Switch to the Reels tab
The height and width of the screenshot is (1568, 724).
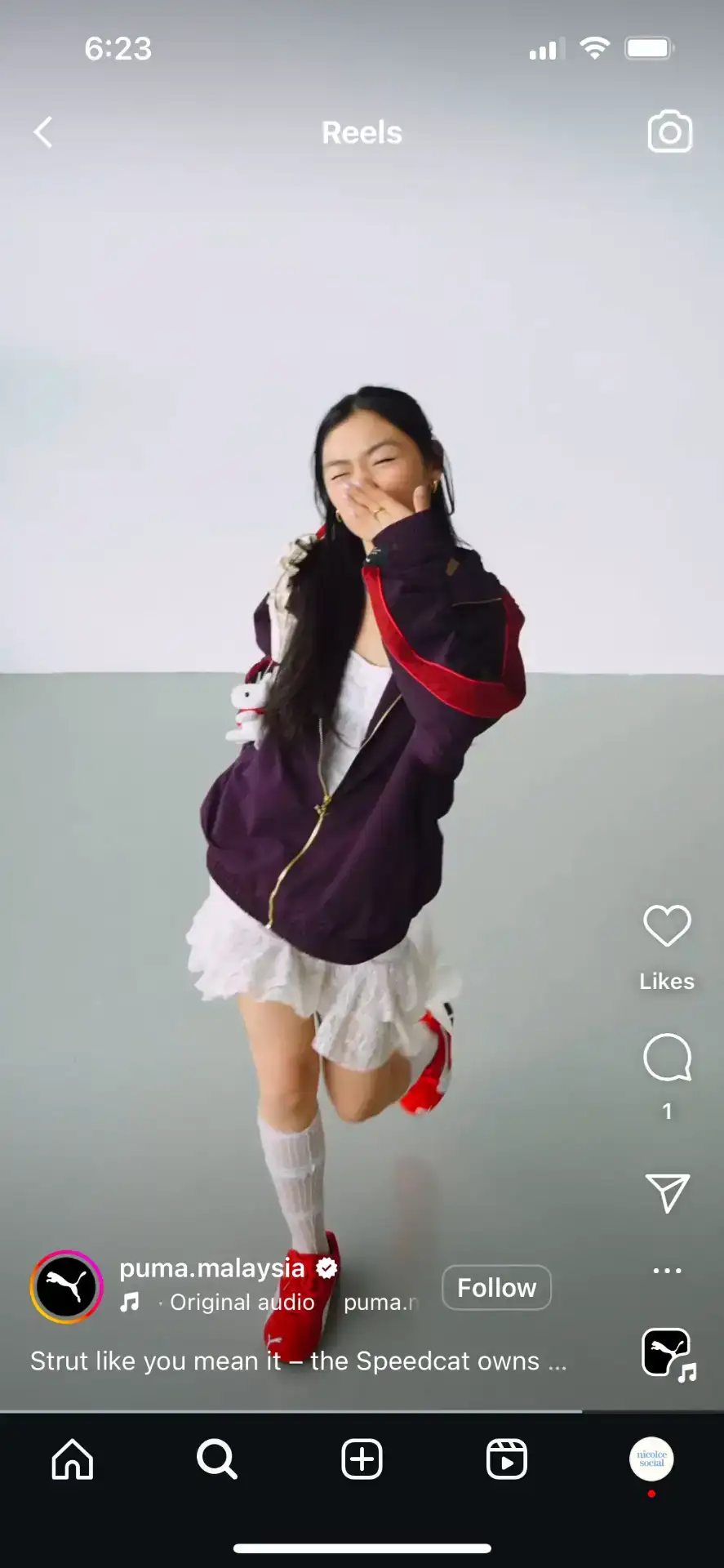pos(506,1459)
